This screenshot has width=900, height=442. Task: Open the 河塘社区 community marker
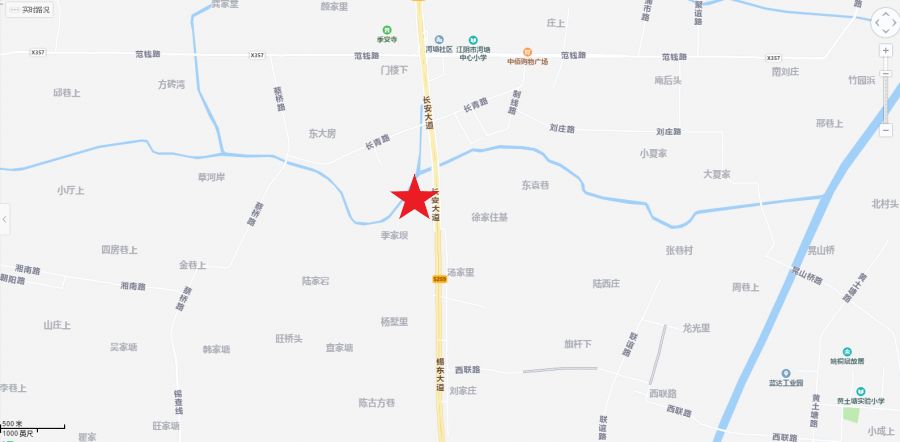(439, 38)
